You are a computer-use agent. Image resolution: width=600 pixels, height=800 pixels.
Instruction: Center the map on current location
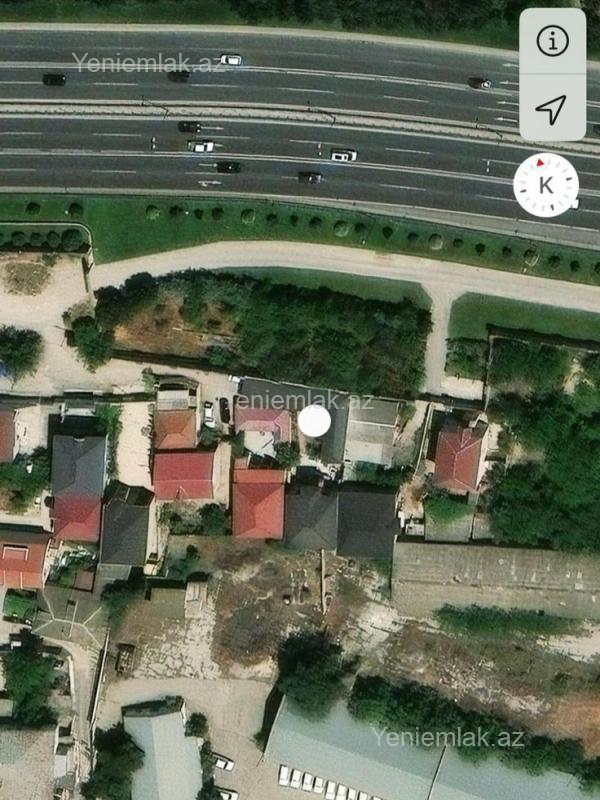pos(552,108)
